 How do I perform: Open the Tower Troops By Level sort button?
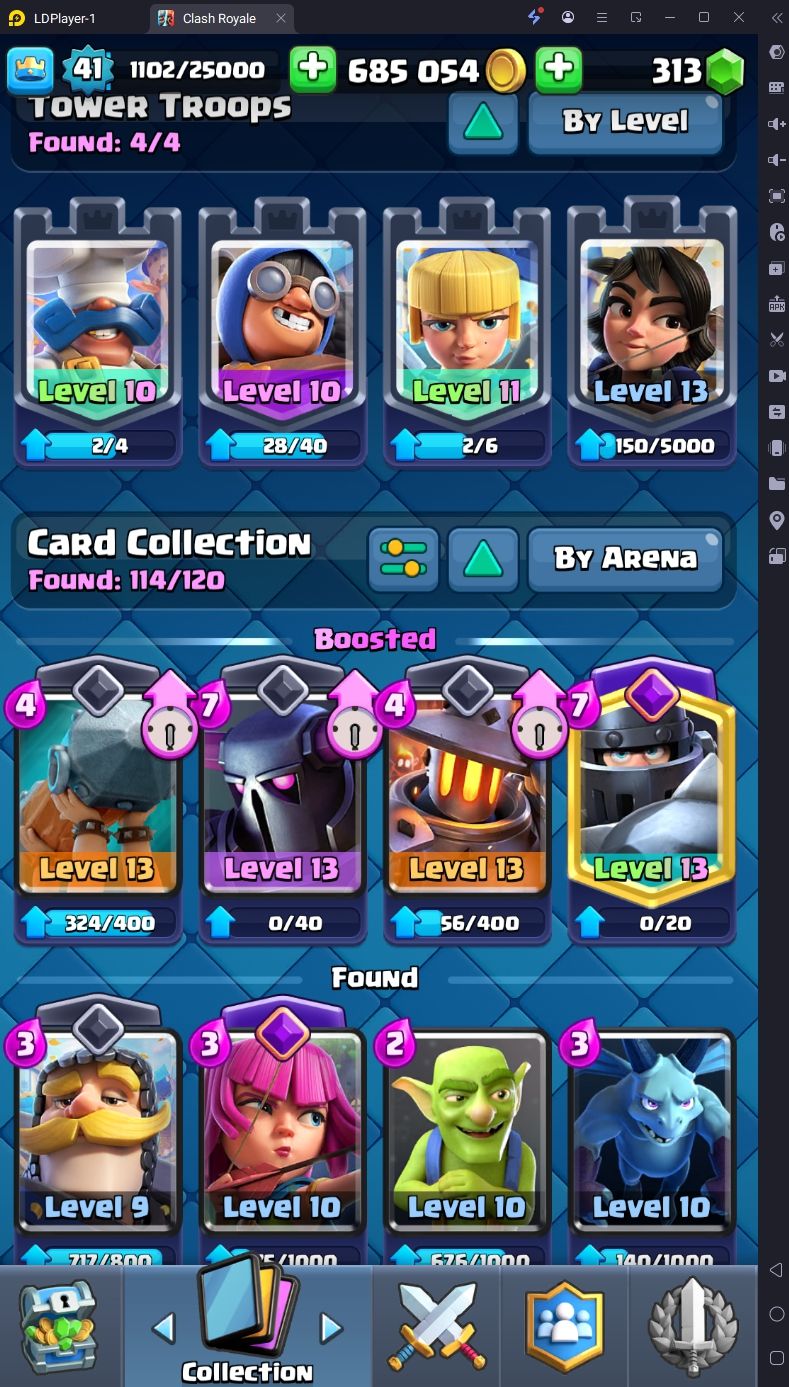tap(625, 122)
